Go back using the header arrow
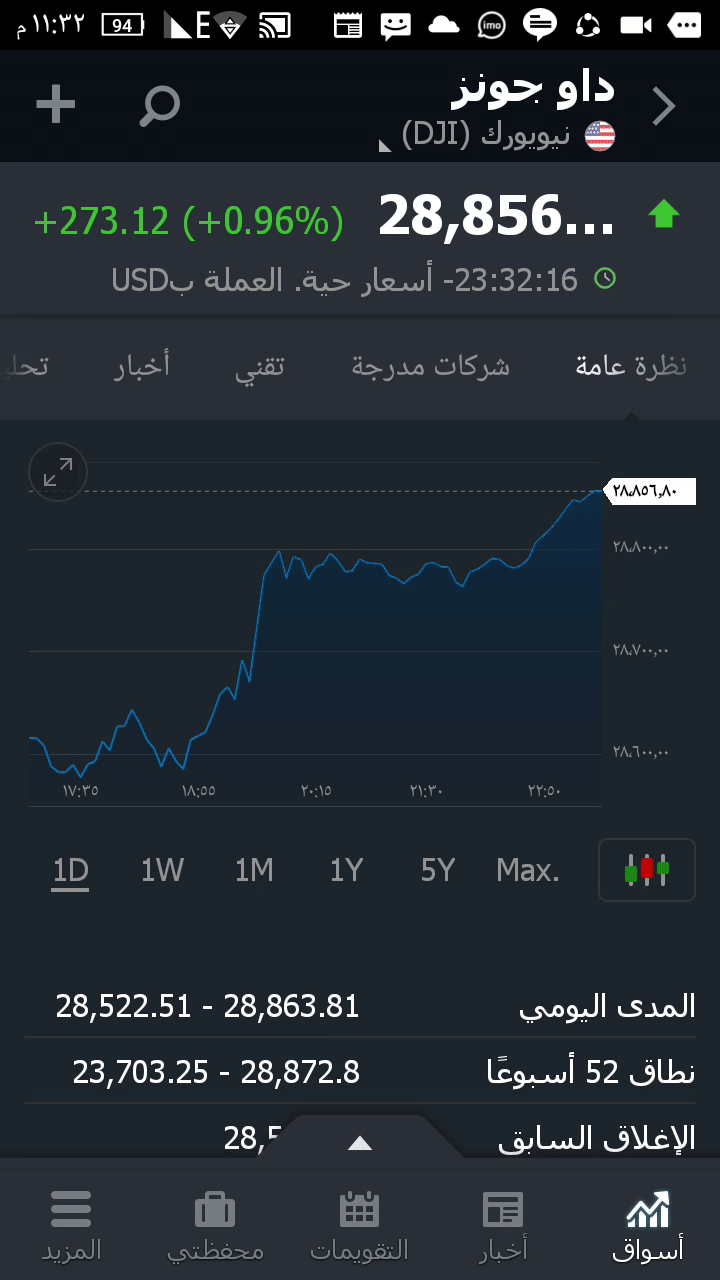 [x=664, y=106]
